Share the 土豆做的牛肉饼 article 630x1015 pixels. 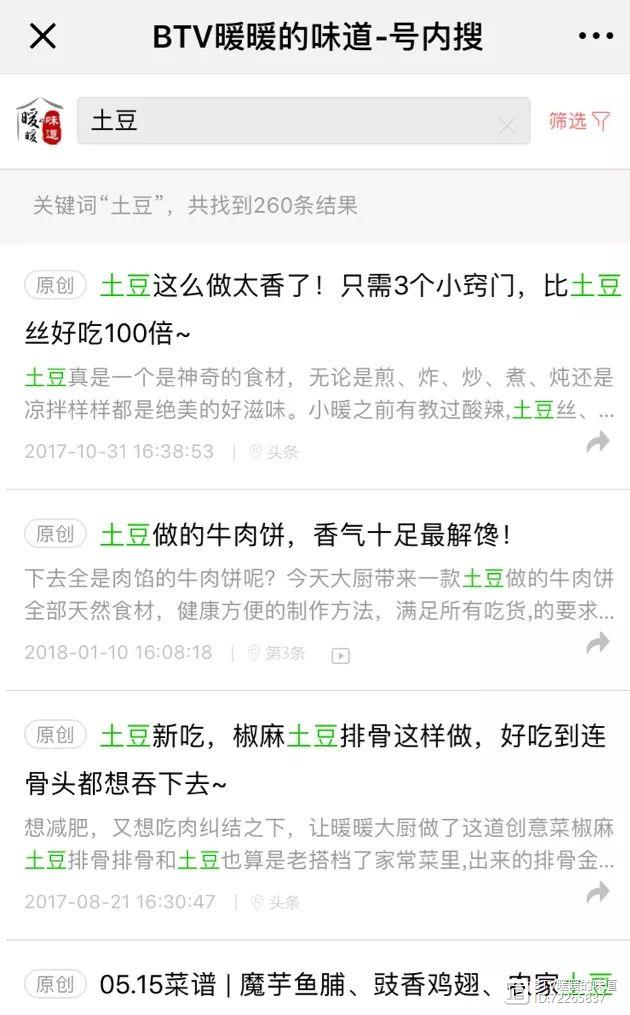598,643
